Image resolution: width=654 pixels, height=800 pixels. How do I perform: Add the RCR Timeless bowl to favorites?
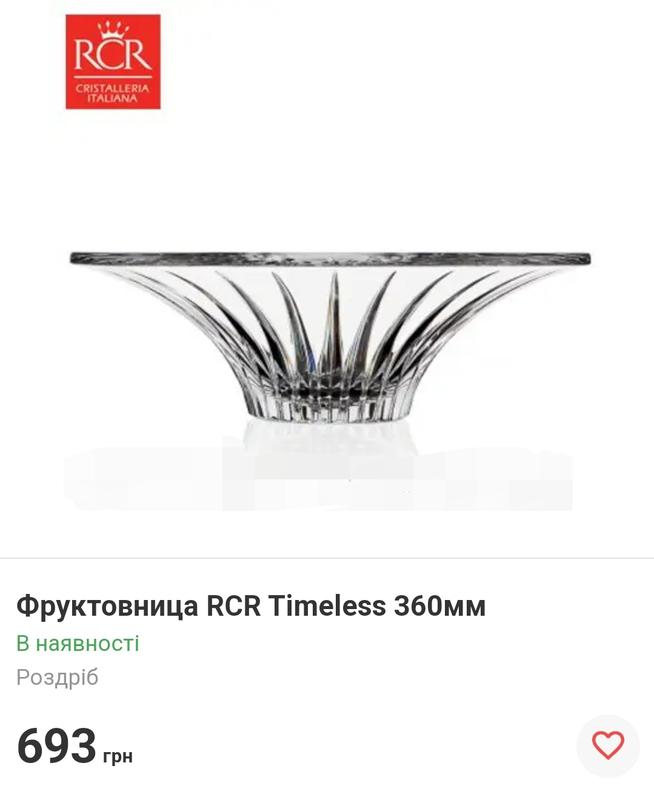[607, 745]
